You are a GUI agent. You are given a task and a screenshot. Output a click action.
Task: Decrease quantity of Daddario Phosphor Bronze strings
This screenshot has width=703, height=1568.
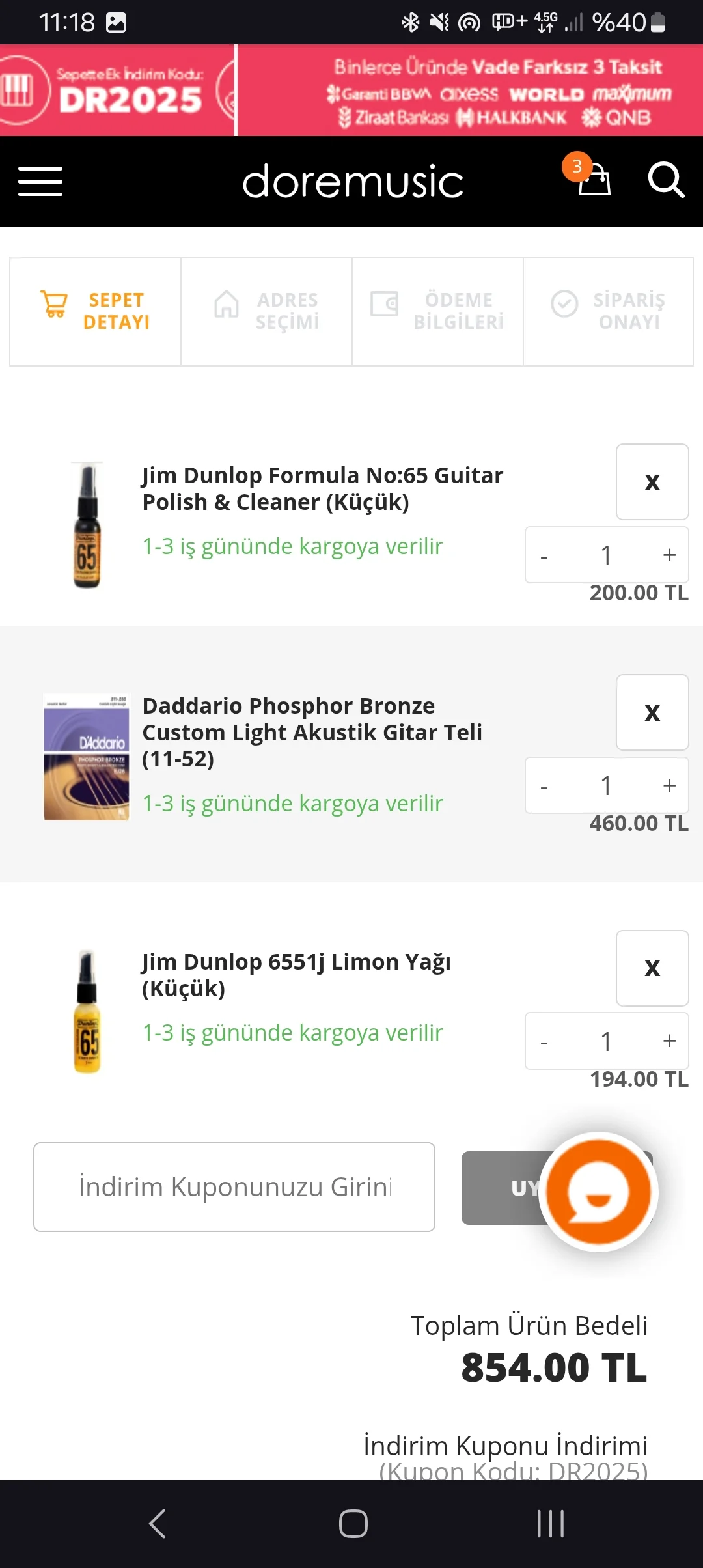pyautogui.click(x=544, y=787)
